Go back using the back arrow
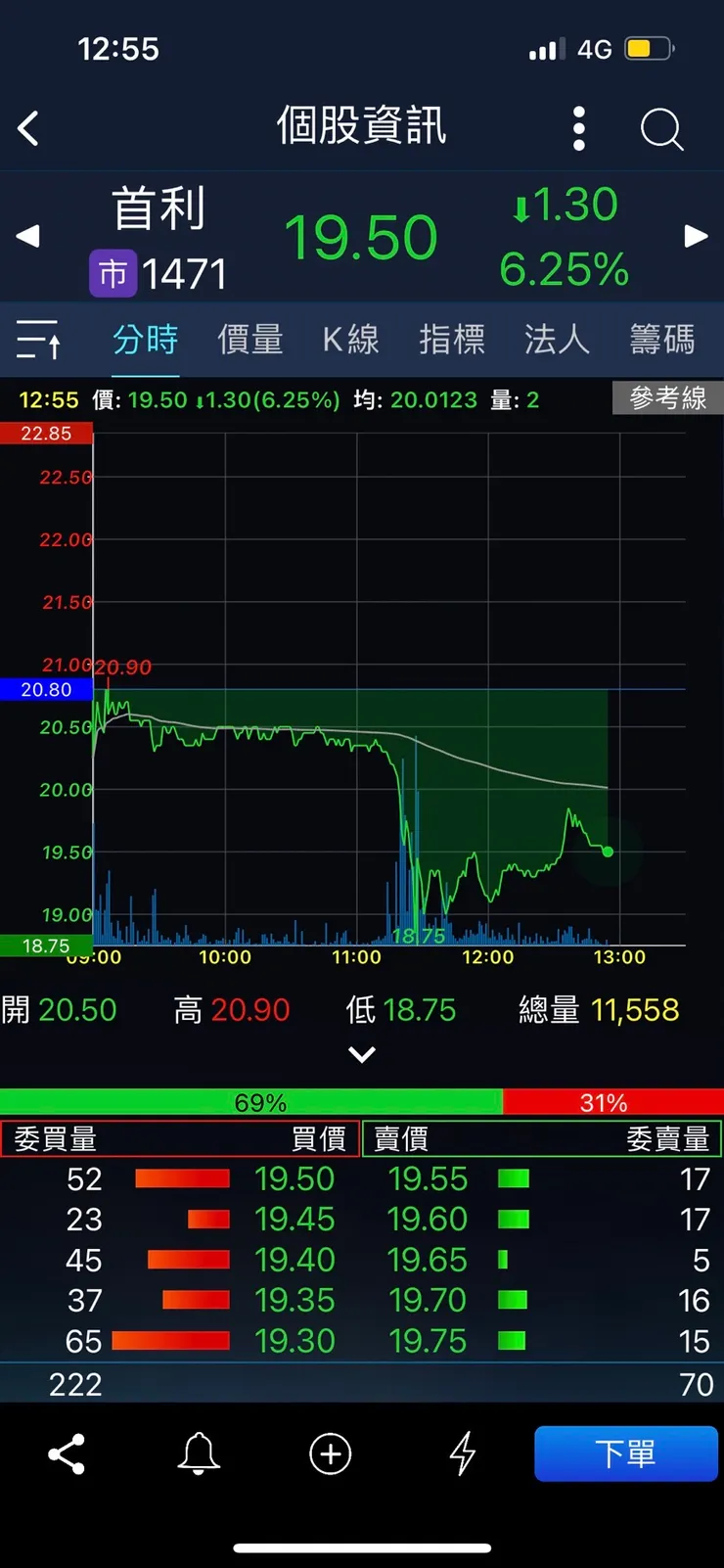The height and width of the screenshot is (1568, 724). [x=27, y=128]
